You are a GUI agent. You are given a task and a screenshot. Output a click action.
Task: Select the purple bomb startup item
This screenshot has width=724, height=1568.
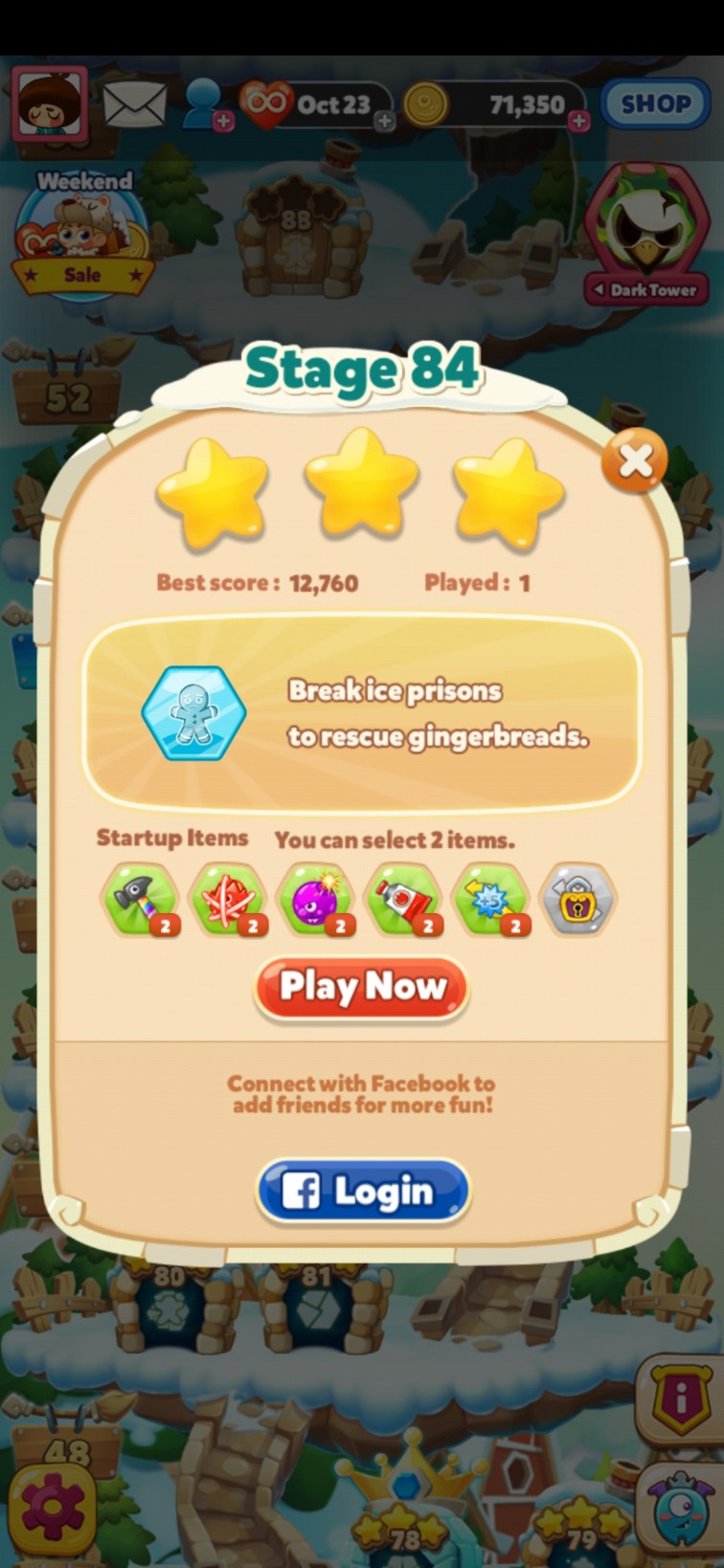(x=316, y=899)
